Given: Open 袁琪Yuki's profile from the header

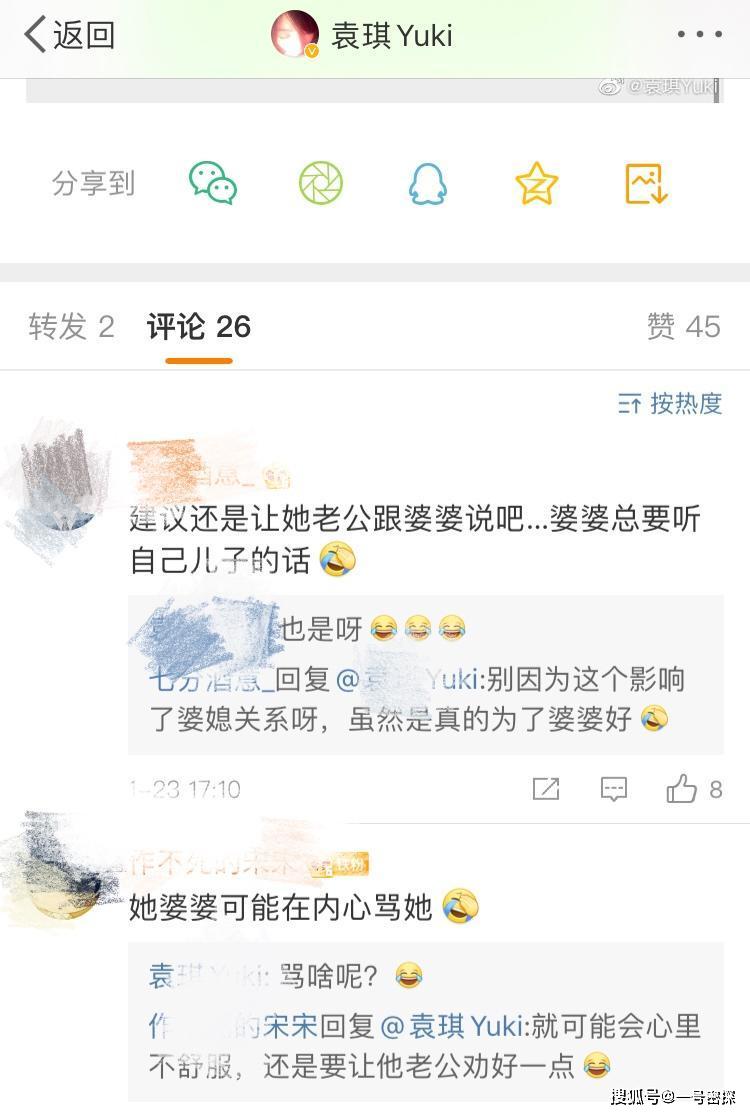Looking at the screenshot, I should 363,36.
